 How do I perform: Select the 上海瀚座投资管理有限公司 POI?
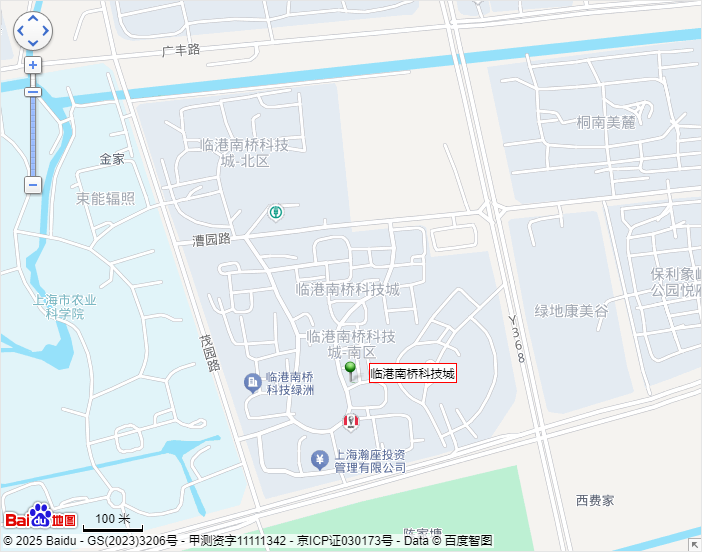[x=319, y=460]
